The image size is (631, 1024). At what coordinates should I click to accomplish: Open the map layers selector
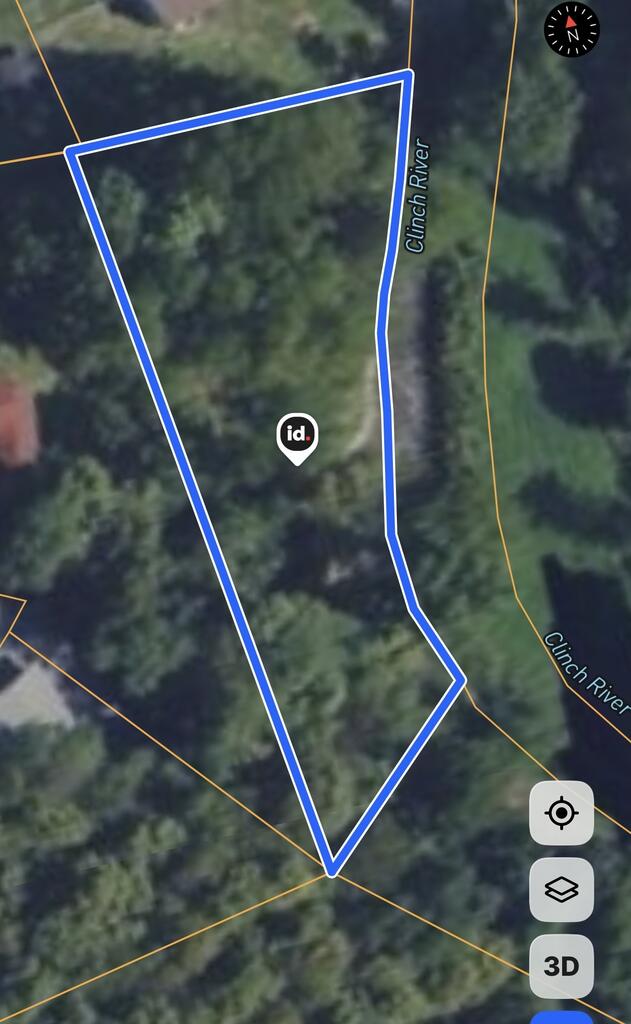562,889
